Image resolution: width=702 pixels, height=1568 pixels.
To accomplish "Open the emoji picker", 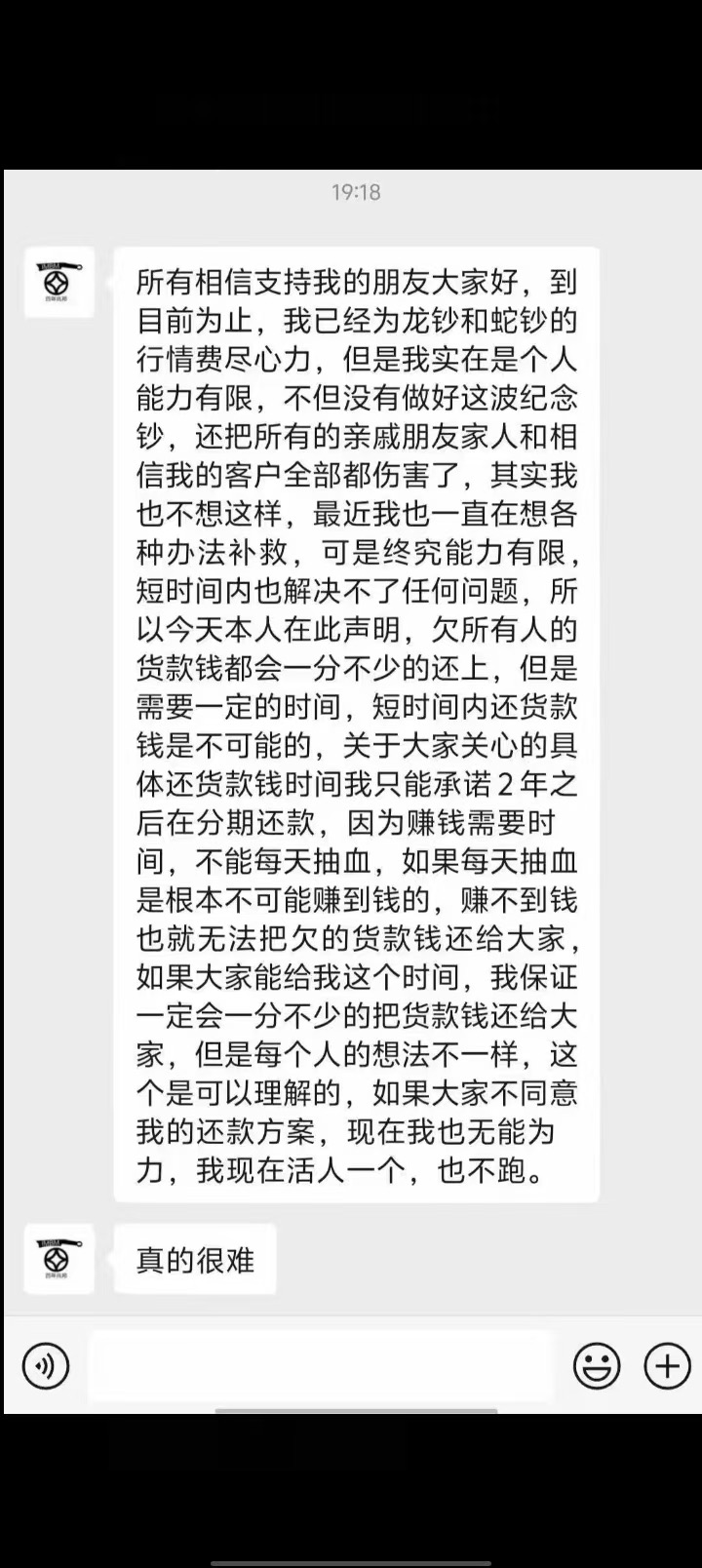I will tap(597, 1365).
